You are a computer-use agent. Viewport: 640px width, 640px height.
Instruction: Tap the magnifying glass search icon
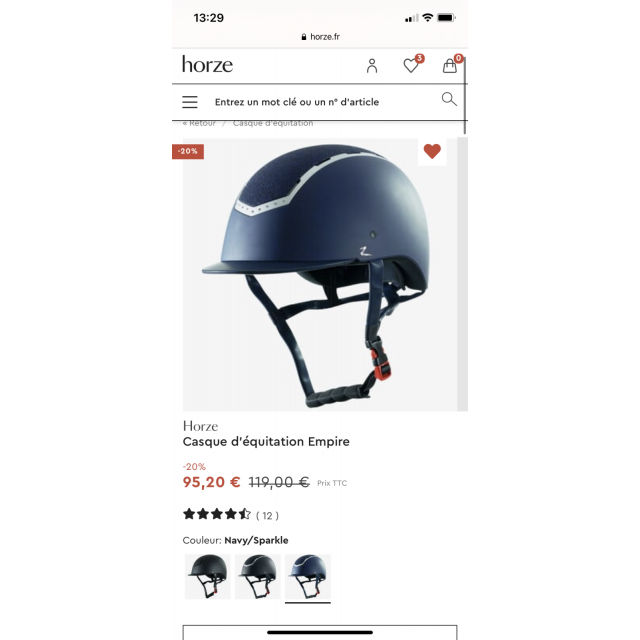[449, 99]
